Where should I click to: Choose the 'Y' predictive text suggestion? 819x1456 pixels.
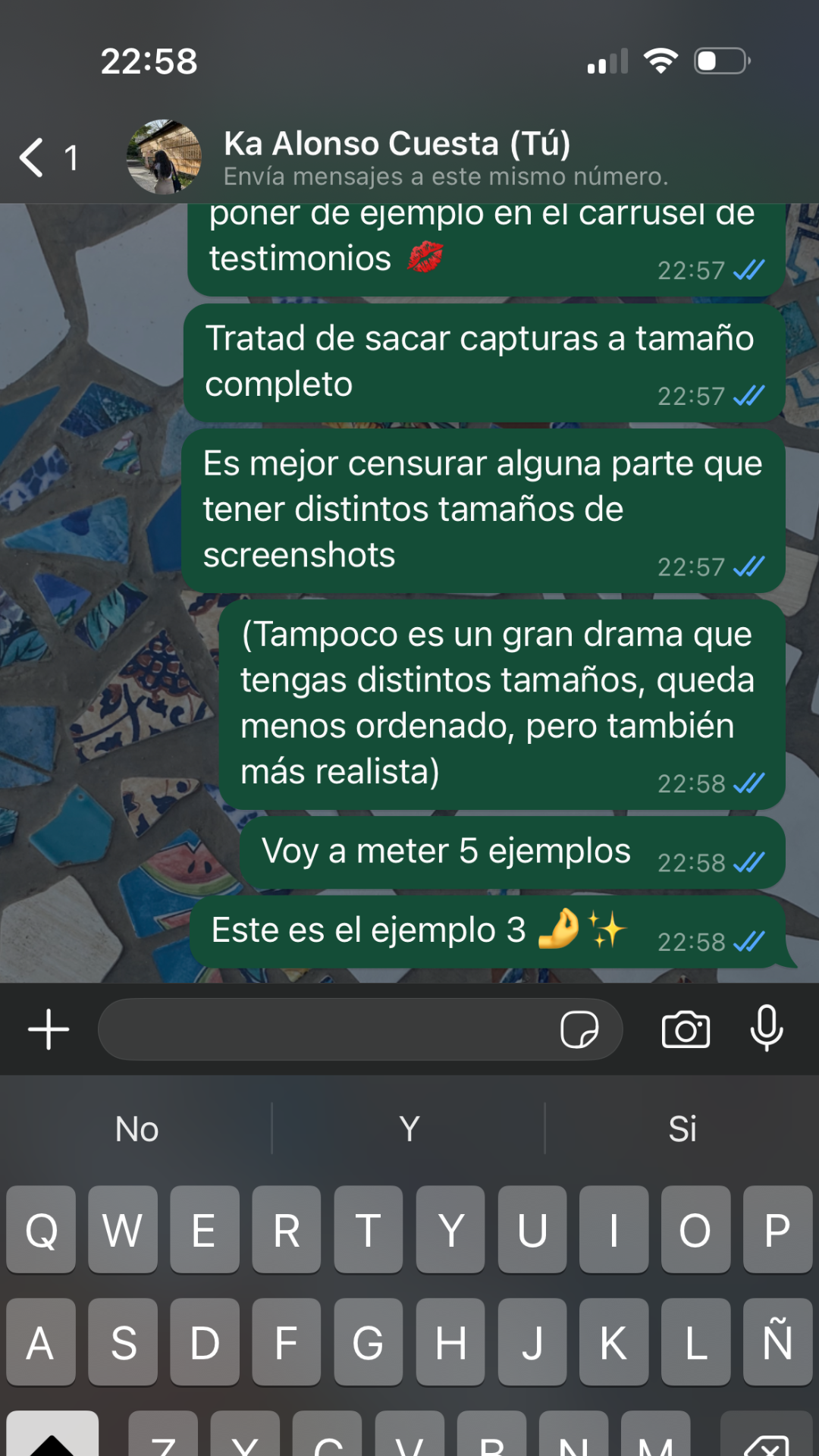tap(409, 1129)
